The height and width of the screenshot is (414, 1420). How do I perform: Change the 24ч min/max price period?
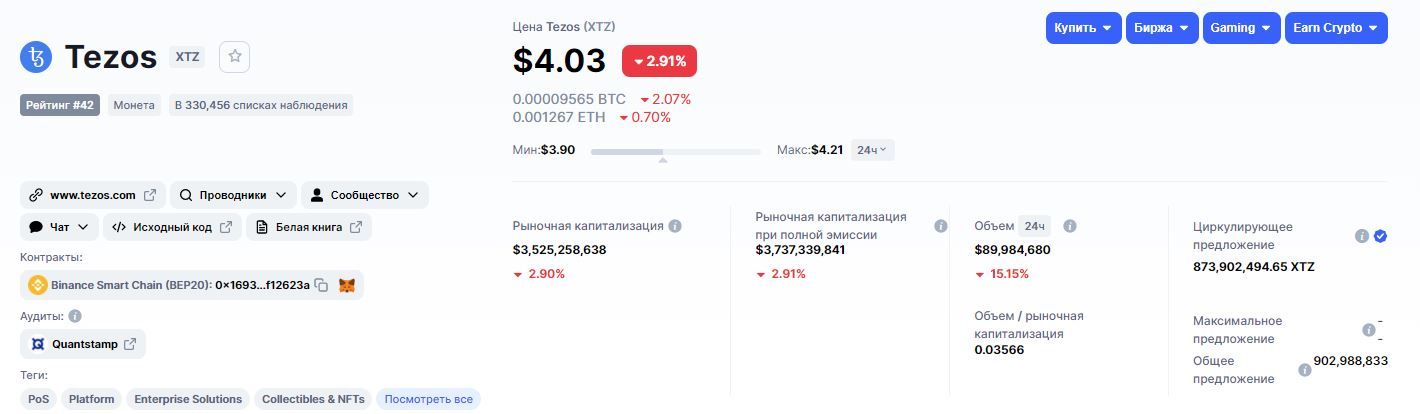pyautogui.click(x=873, y=150)
